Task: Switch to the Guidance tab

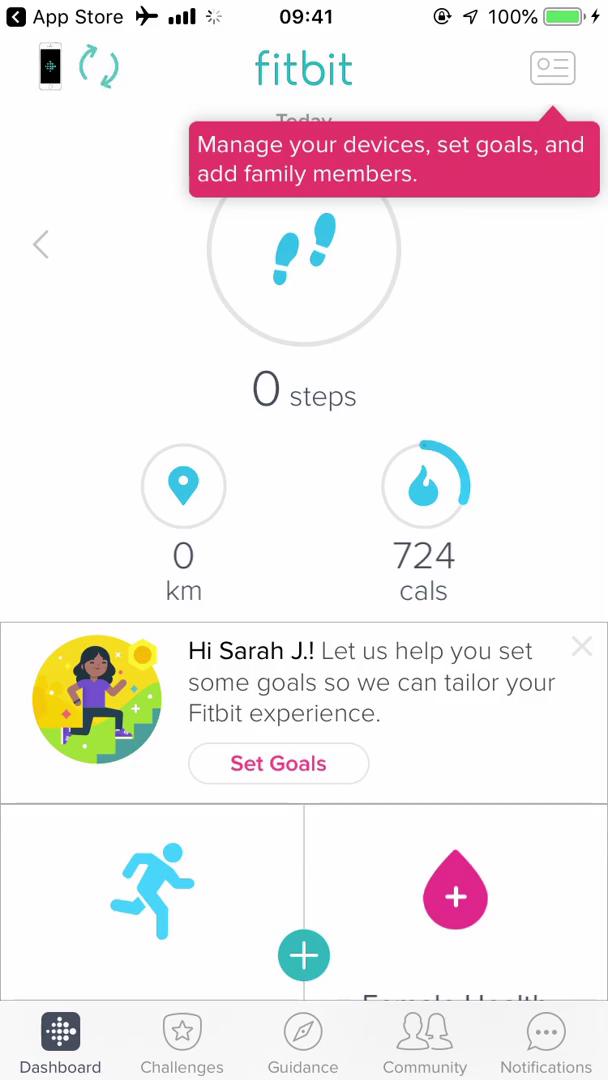Action: coord(303,1043)
